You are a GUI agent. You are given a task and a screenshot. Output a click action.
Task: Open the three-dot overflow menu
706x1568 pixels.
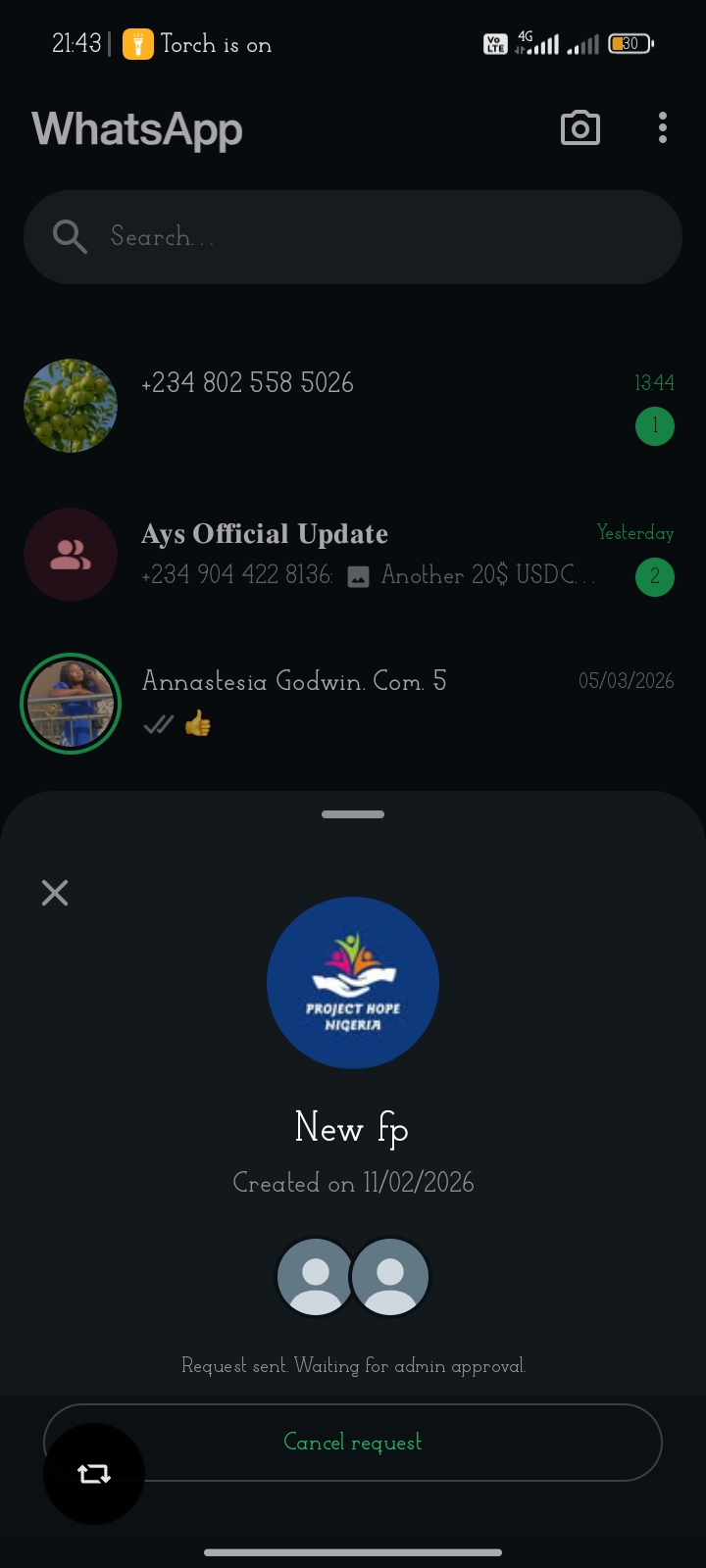pyautogui.click(x=663, y=128)
